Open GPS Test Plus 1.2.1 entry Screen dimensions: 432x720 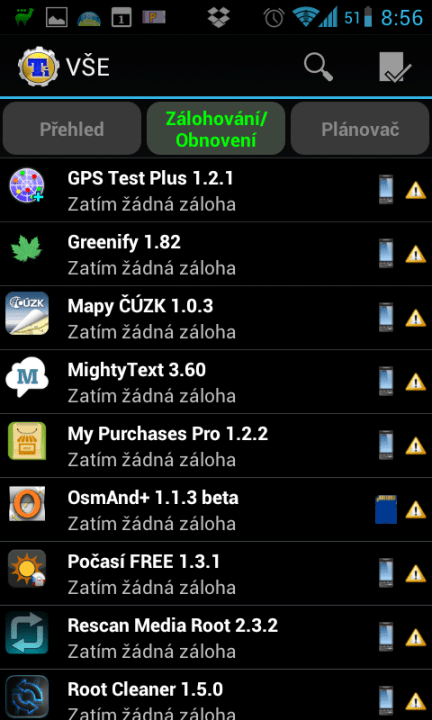pos(216,190)
